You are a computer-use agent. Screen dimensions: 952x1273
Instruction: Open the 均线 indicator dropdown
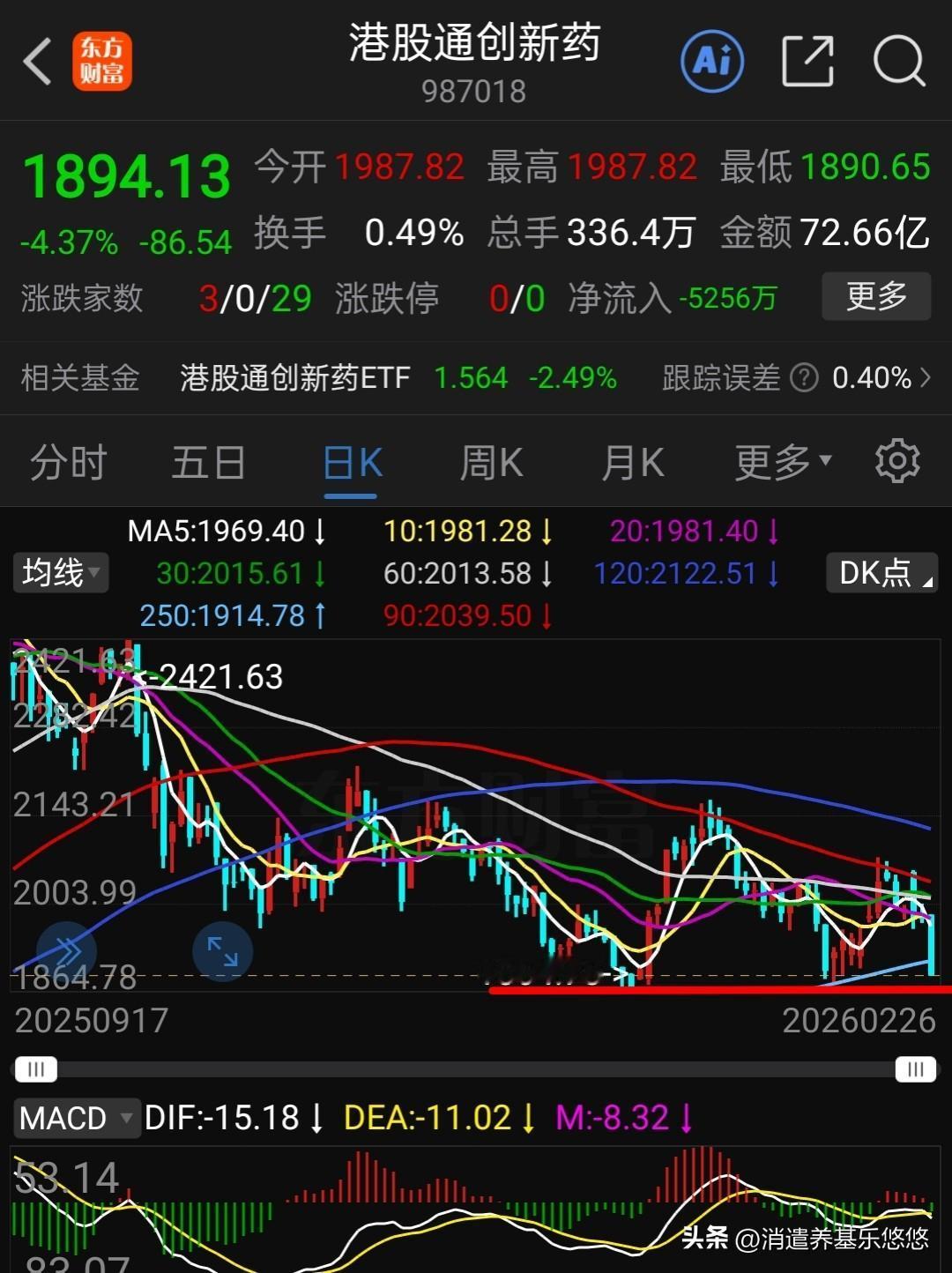point(59,572)
